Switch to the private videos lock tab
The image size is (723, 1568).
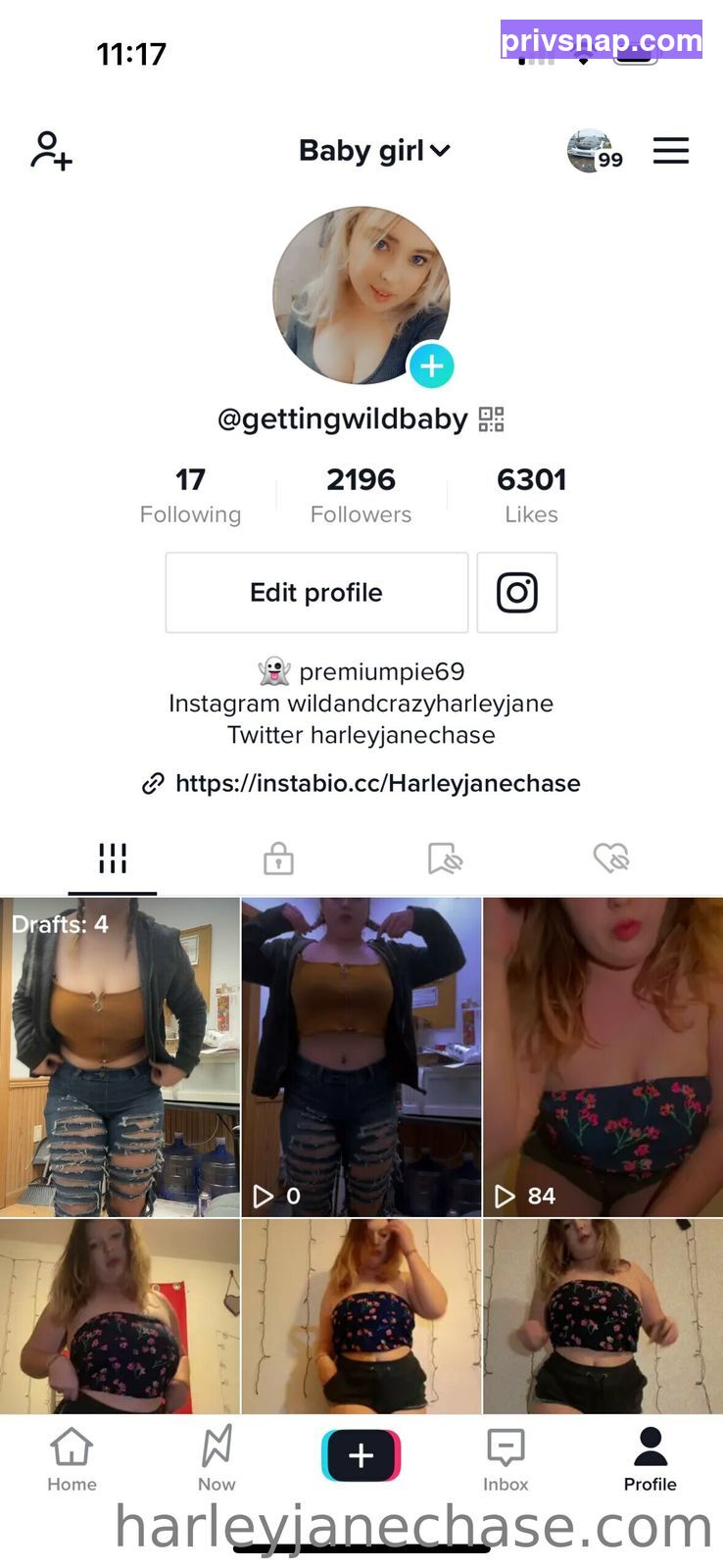[278, 858]
